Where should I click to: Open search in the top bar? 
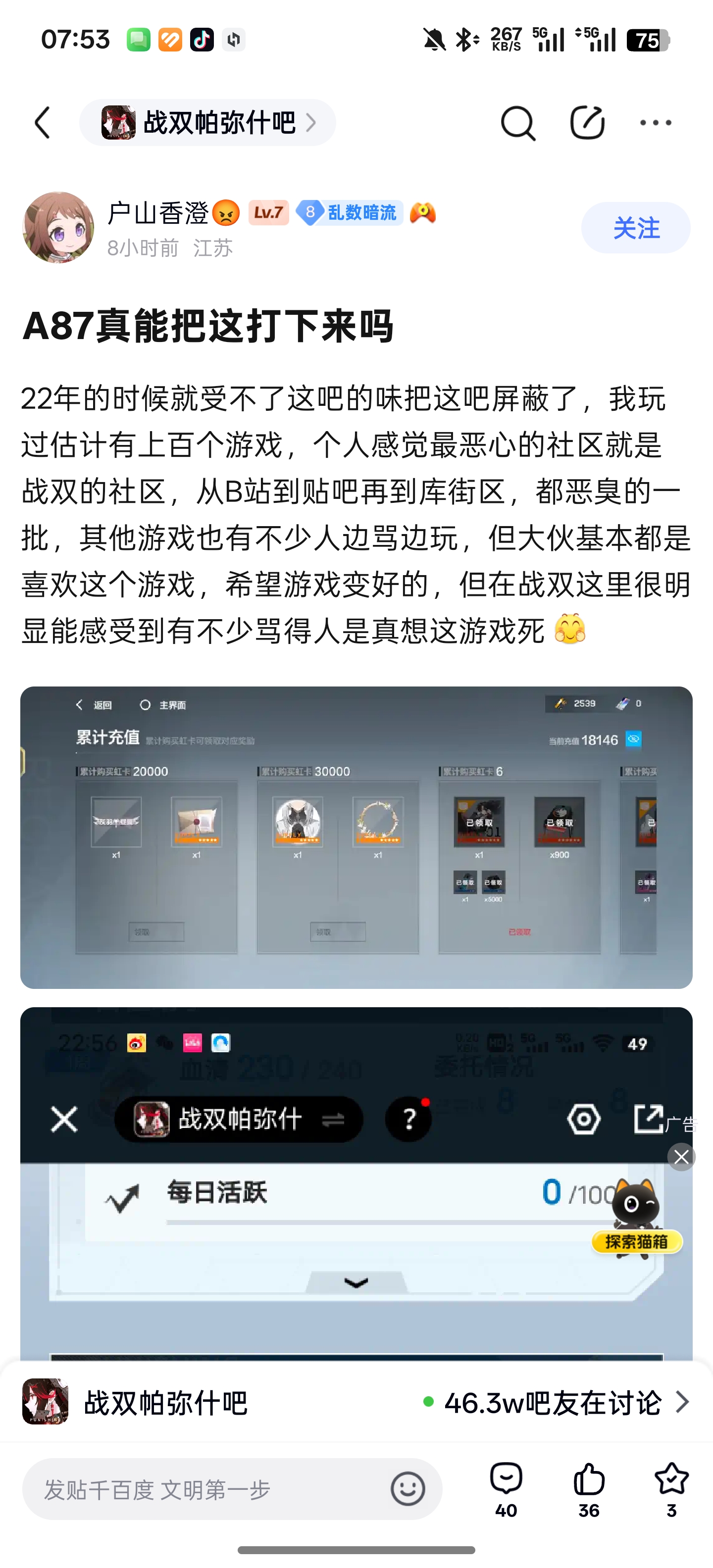tap(517, 123)
